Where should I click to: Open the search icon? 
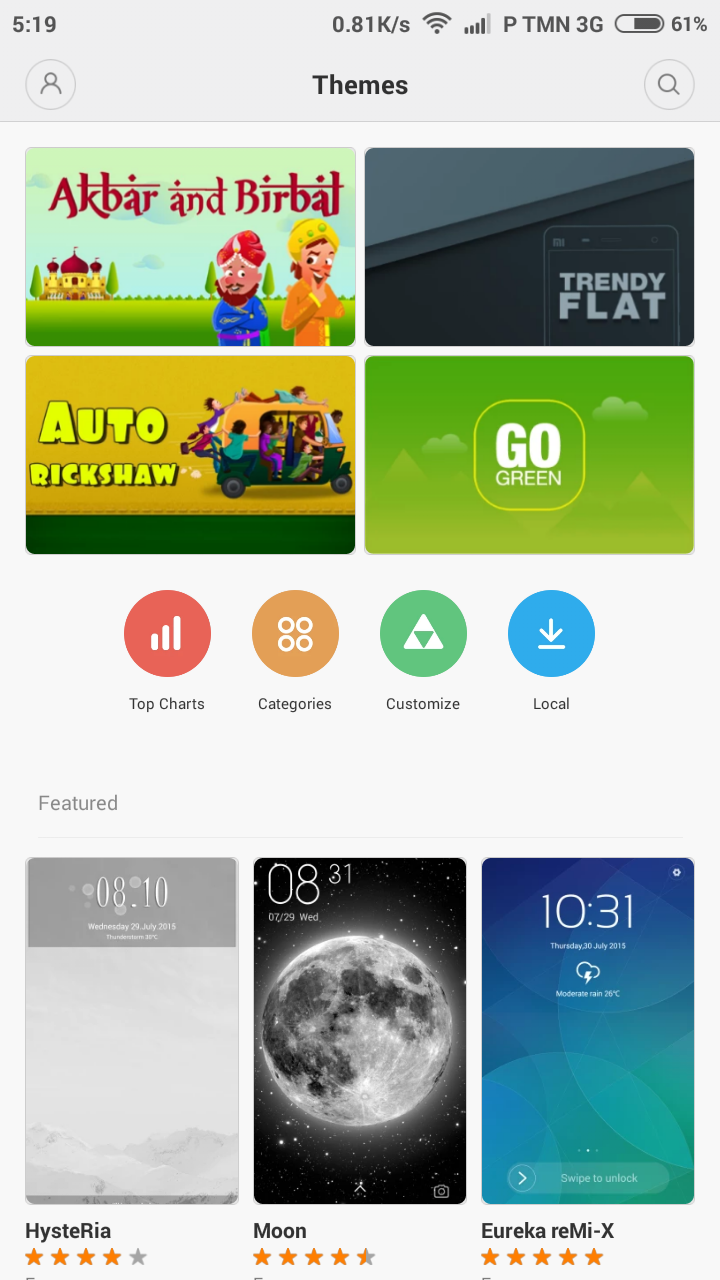(x=669, y=85)
